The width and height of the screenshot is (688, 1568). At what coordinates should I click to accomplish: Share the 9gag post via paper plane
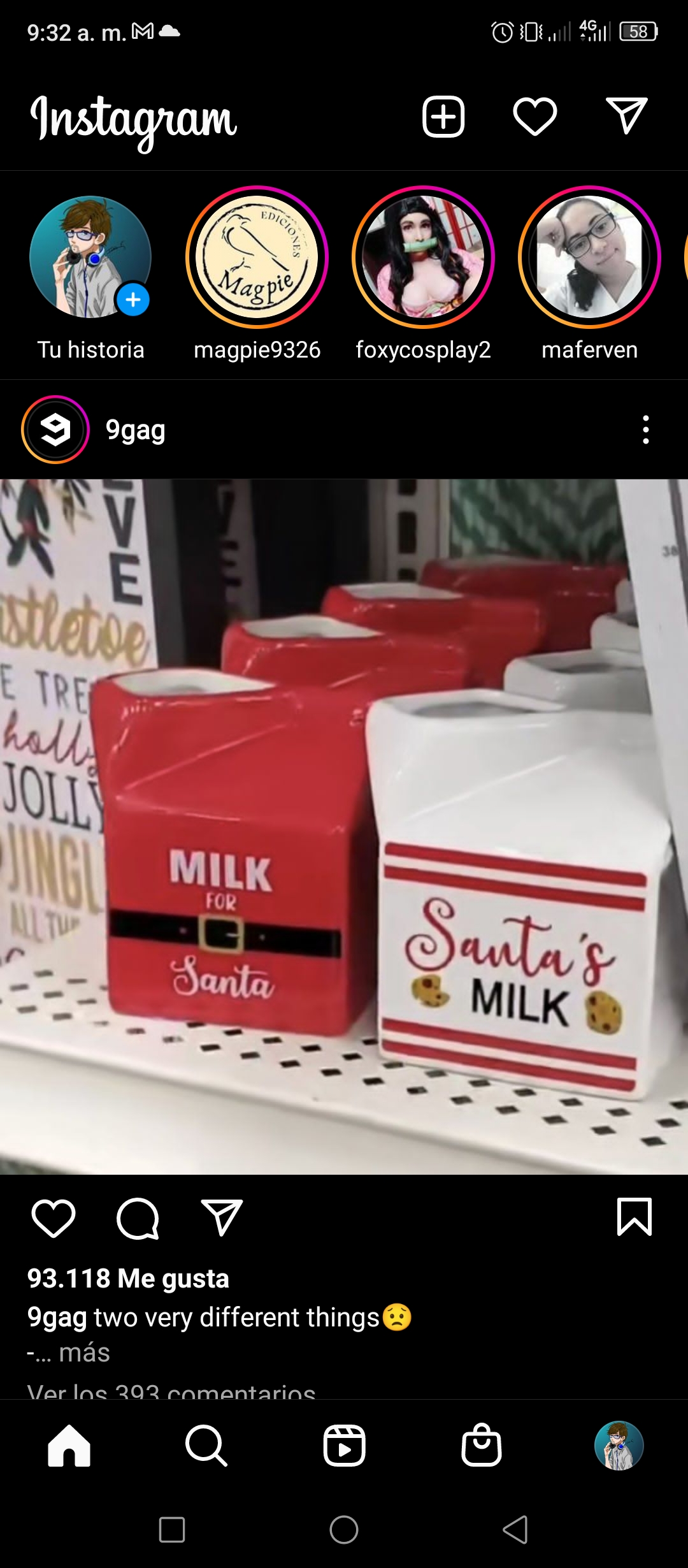point(222,1217)
